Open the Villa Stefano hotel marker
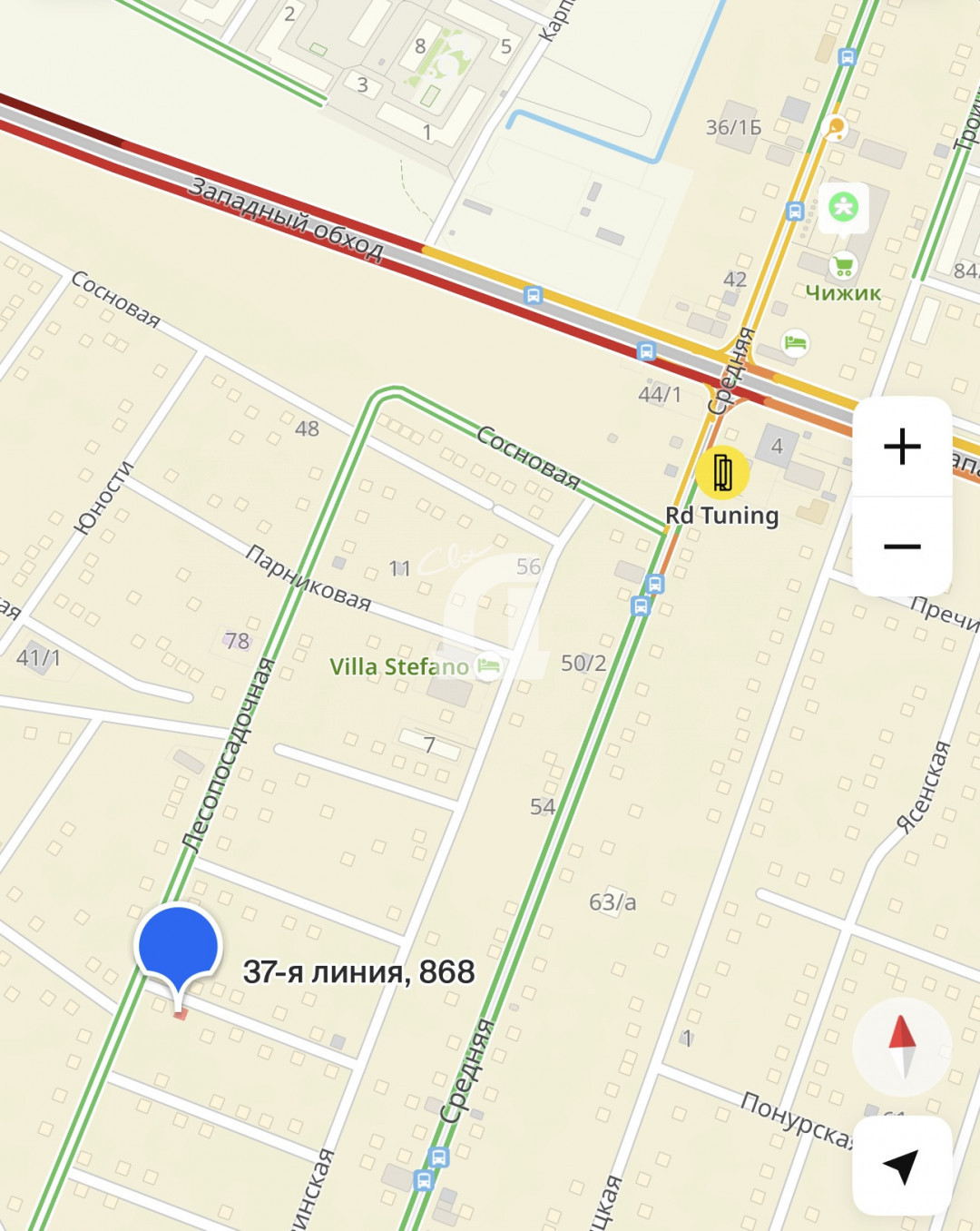 [x=488, y=666]
